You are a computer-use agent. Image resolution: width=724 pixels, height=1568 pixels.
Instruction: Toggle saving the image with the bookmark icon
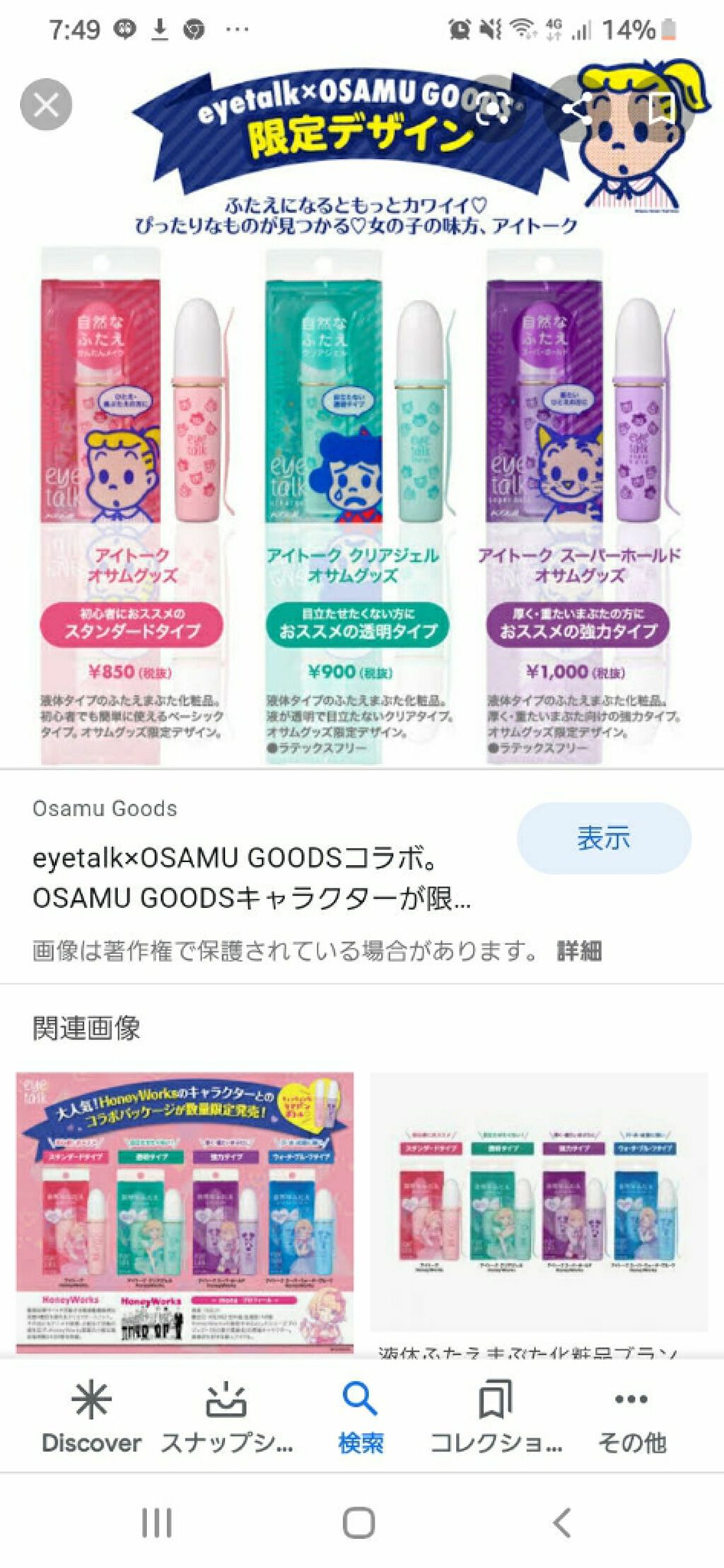point(661,106)
